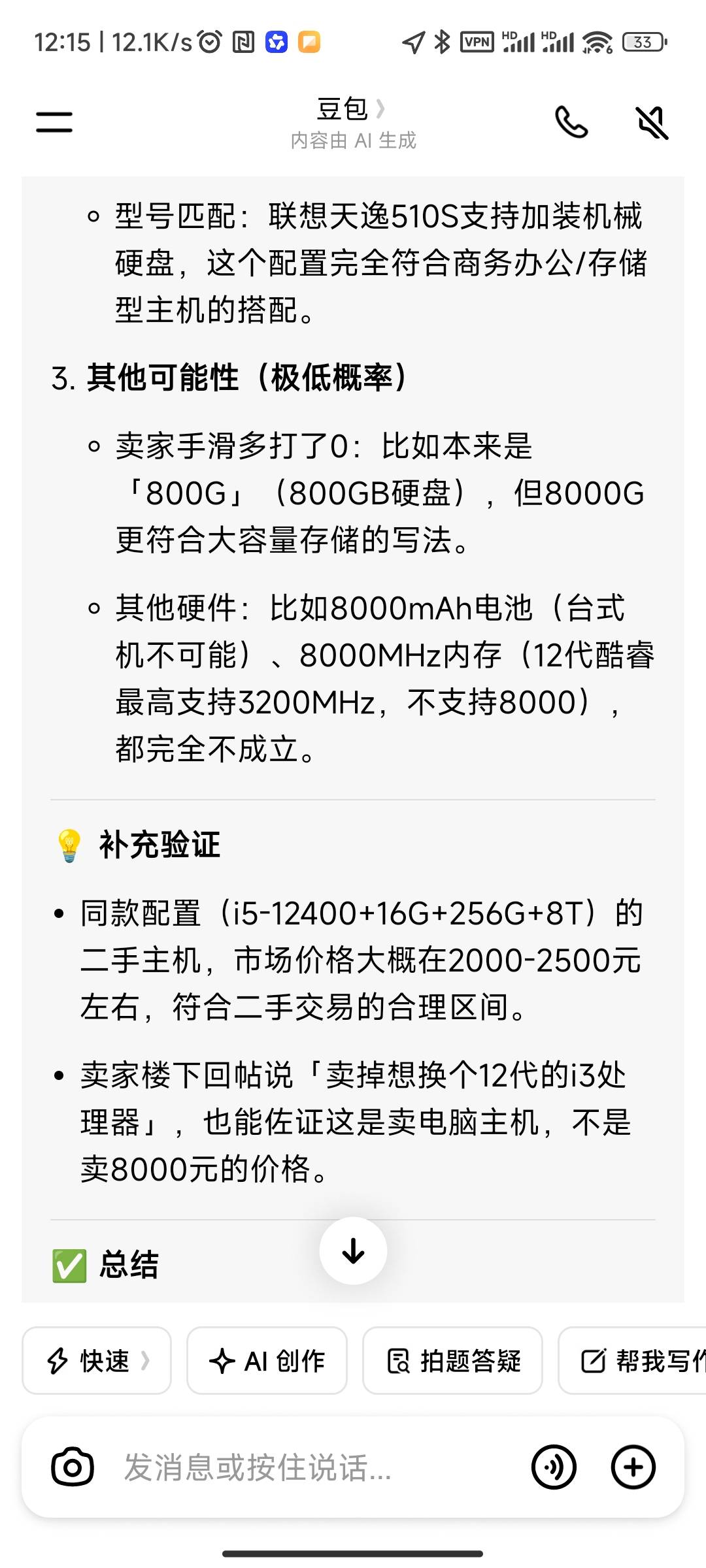The image size is (706, 1568).
Task: Jump to bottom with the down arrow
Action: 353,1251
